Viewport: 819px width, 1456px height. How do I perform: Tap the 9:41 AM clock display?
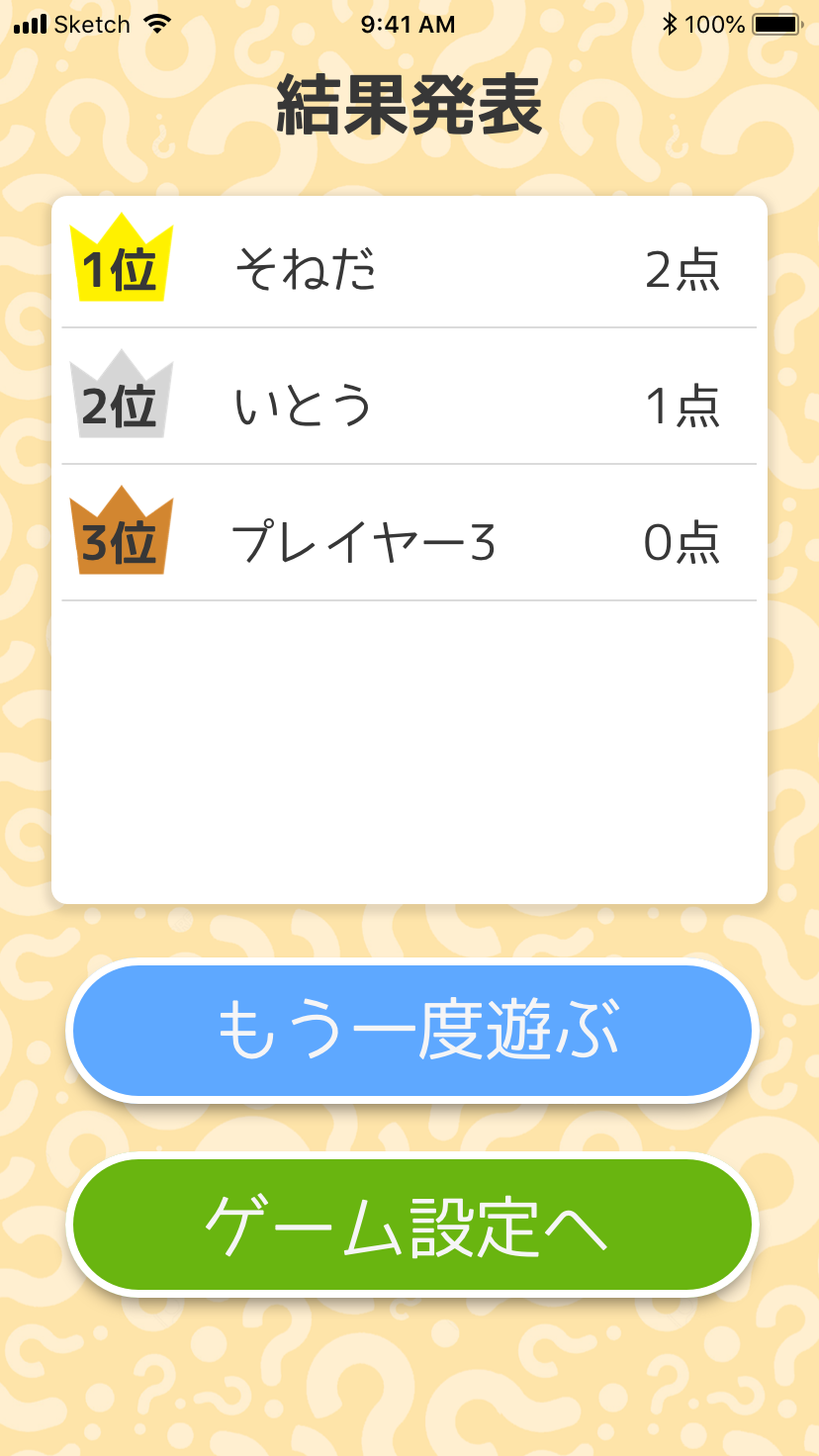pos(409,24)
